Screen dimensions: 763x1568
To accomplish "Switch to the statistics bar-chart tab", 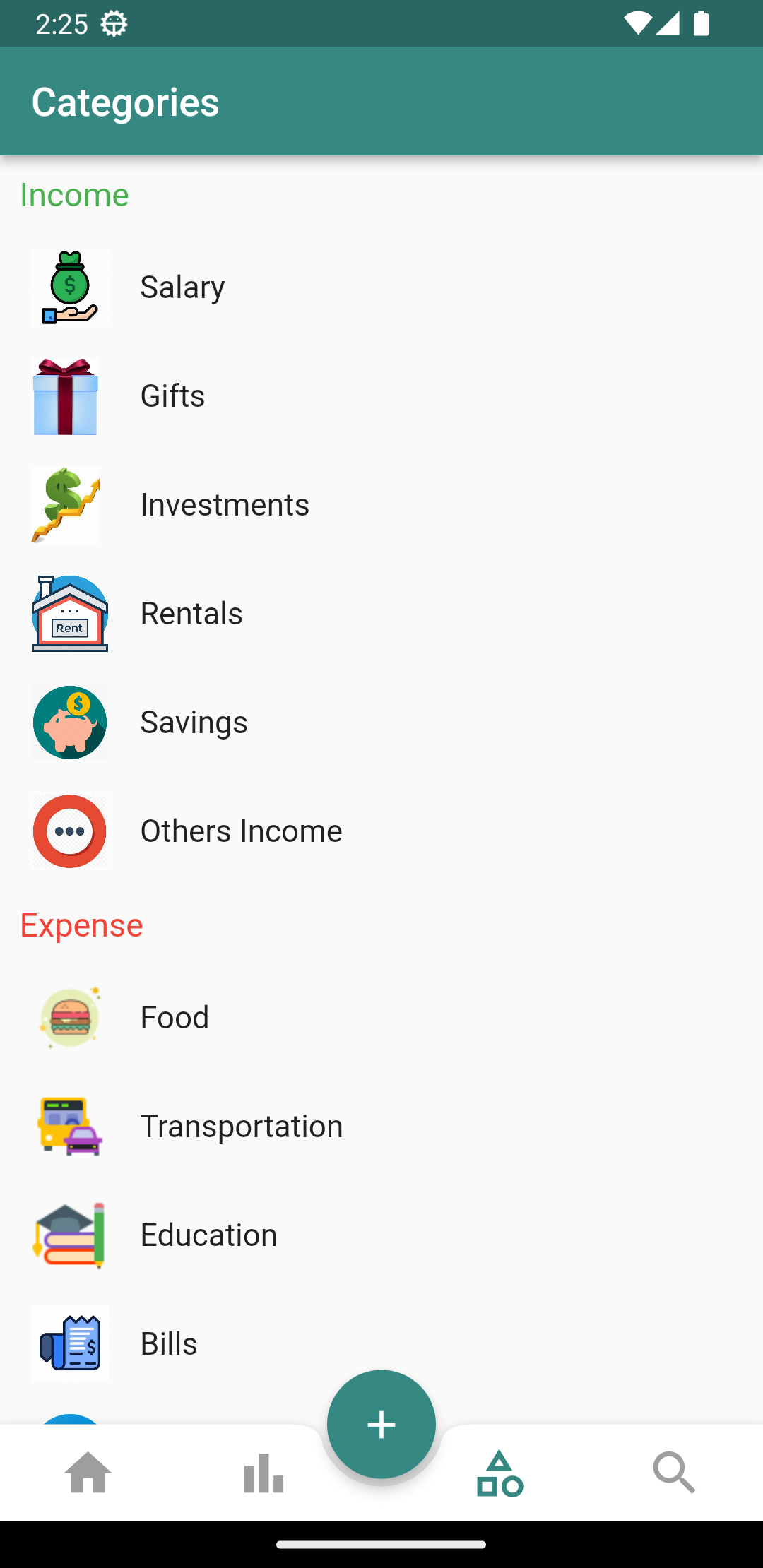I will click(x=263, y=1473).
